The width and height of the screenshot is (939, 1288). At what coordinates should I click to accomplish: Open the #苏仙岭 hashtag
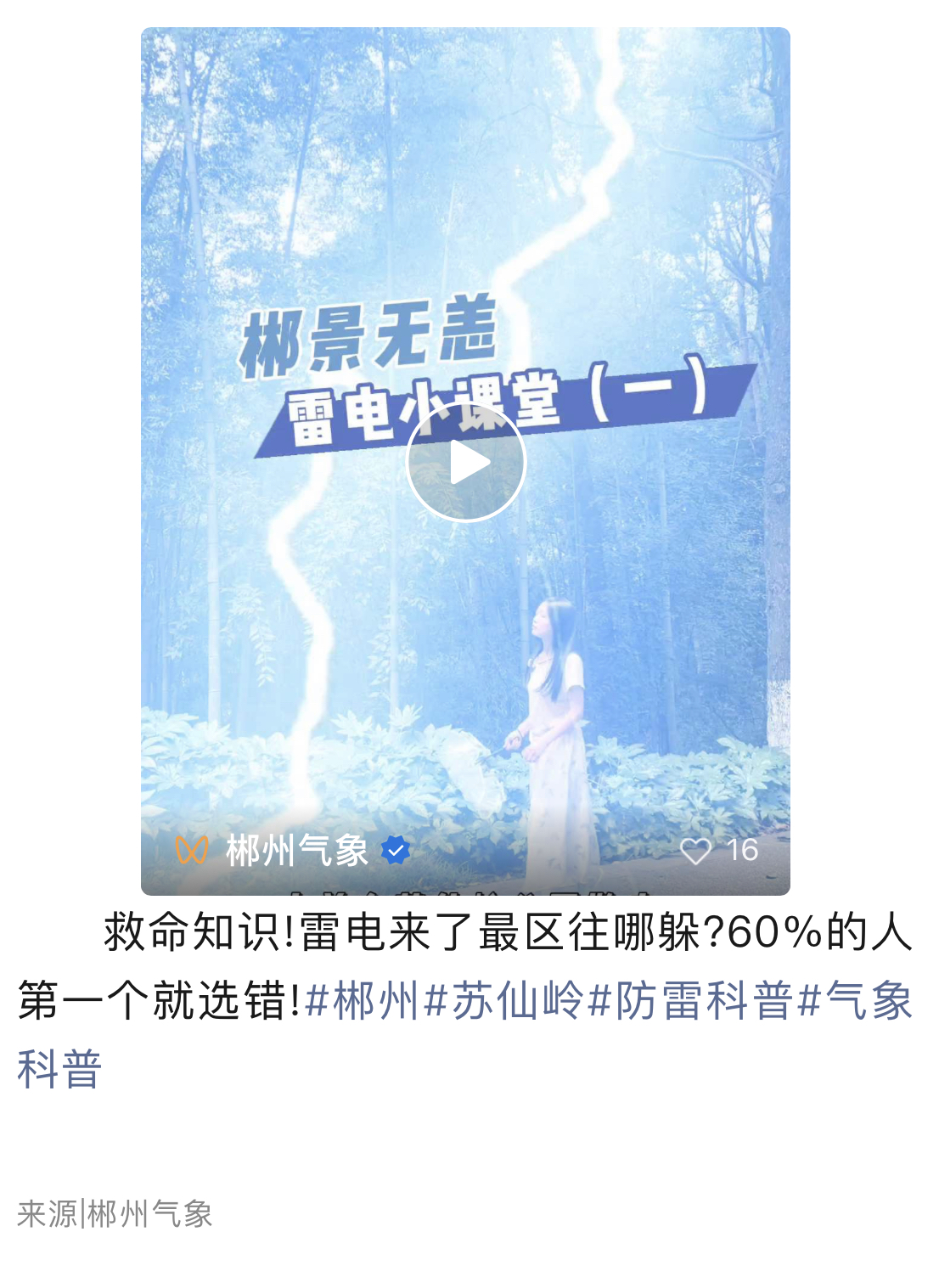coord(504,1000)
